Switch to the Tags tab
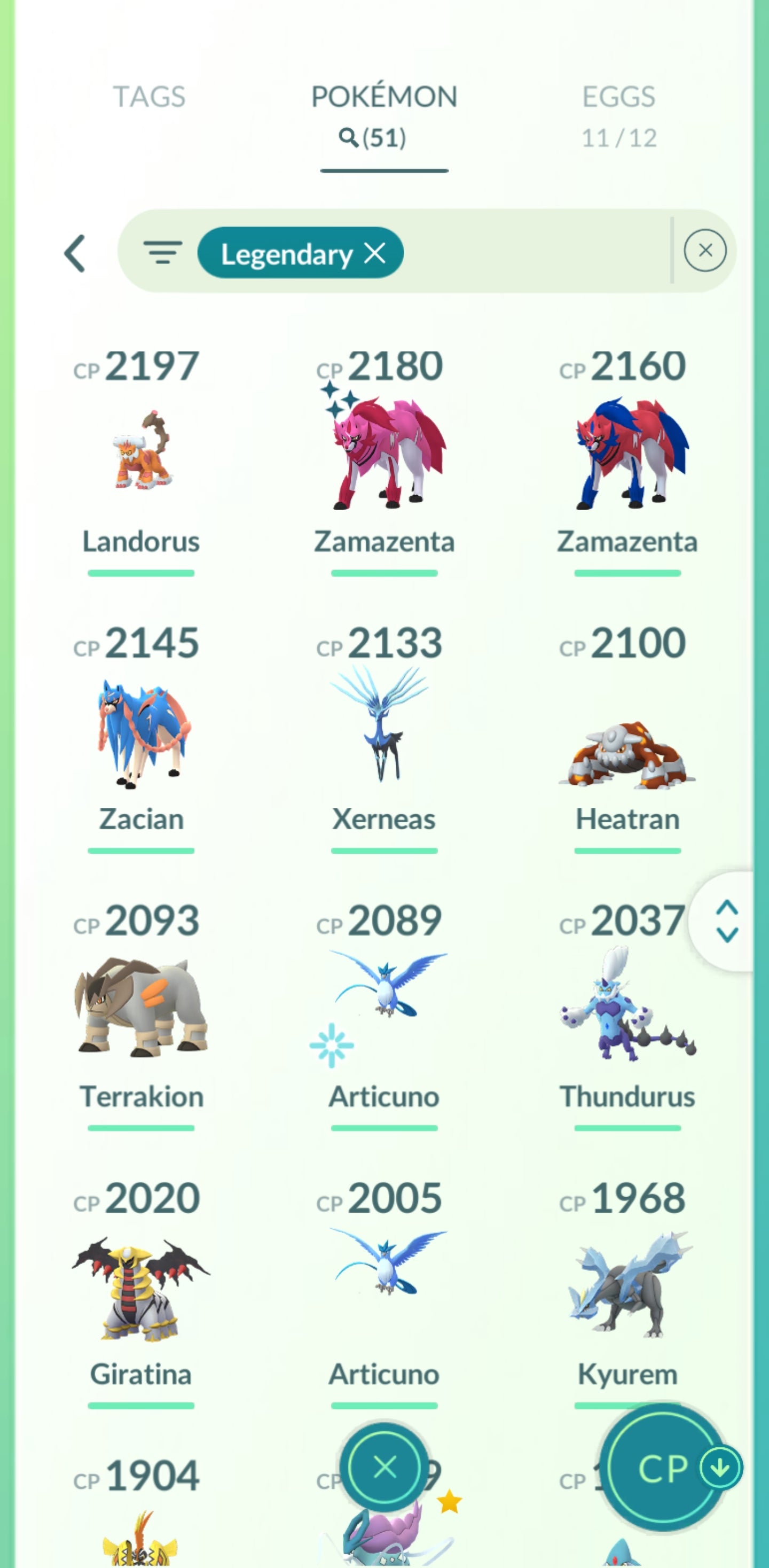This screenshot has height=1568, width=769. (149, 97)
